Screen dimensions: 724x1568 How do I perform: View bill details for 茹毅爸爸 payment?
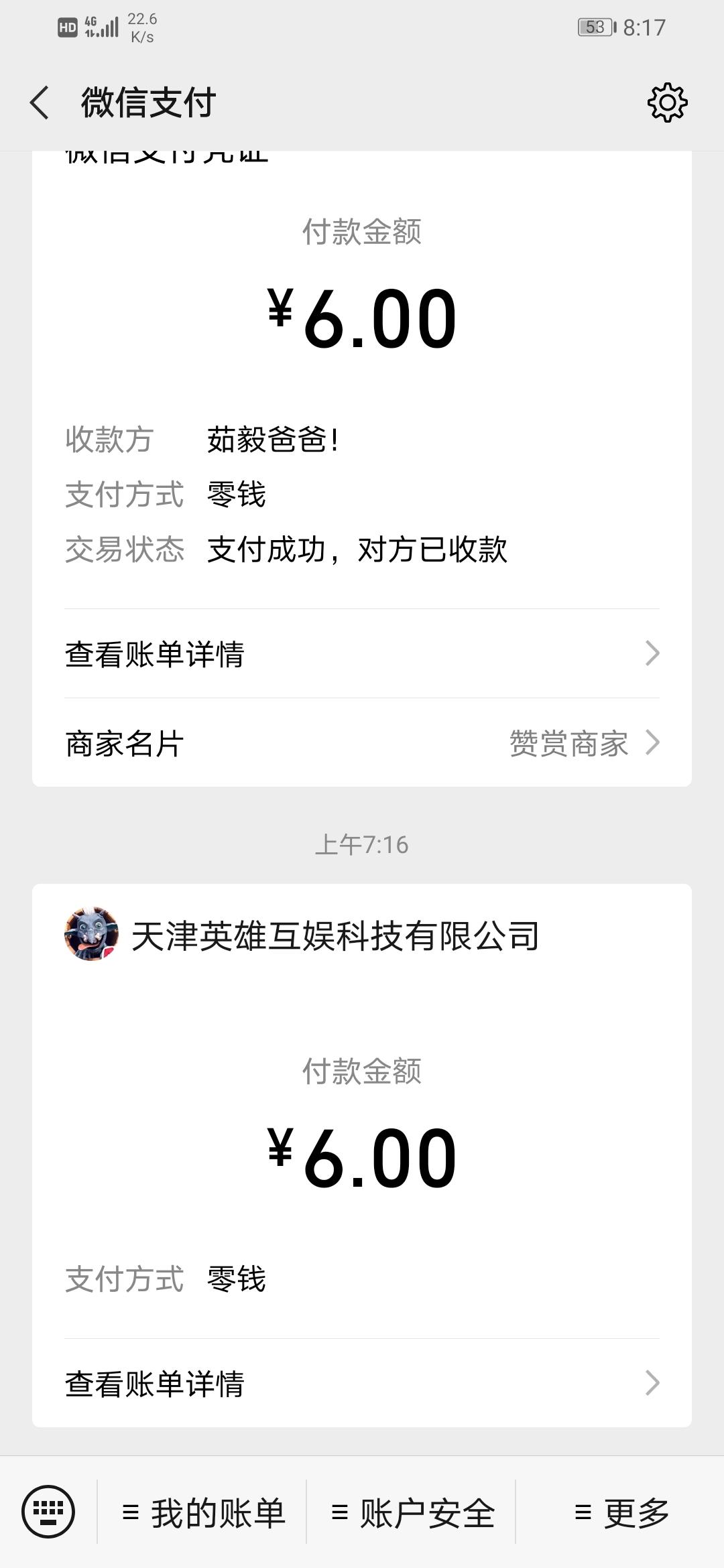tap(362, 654)
